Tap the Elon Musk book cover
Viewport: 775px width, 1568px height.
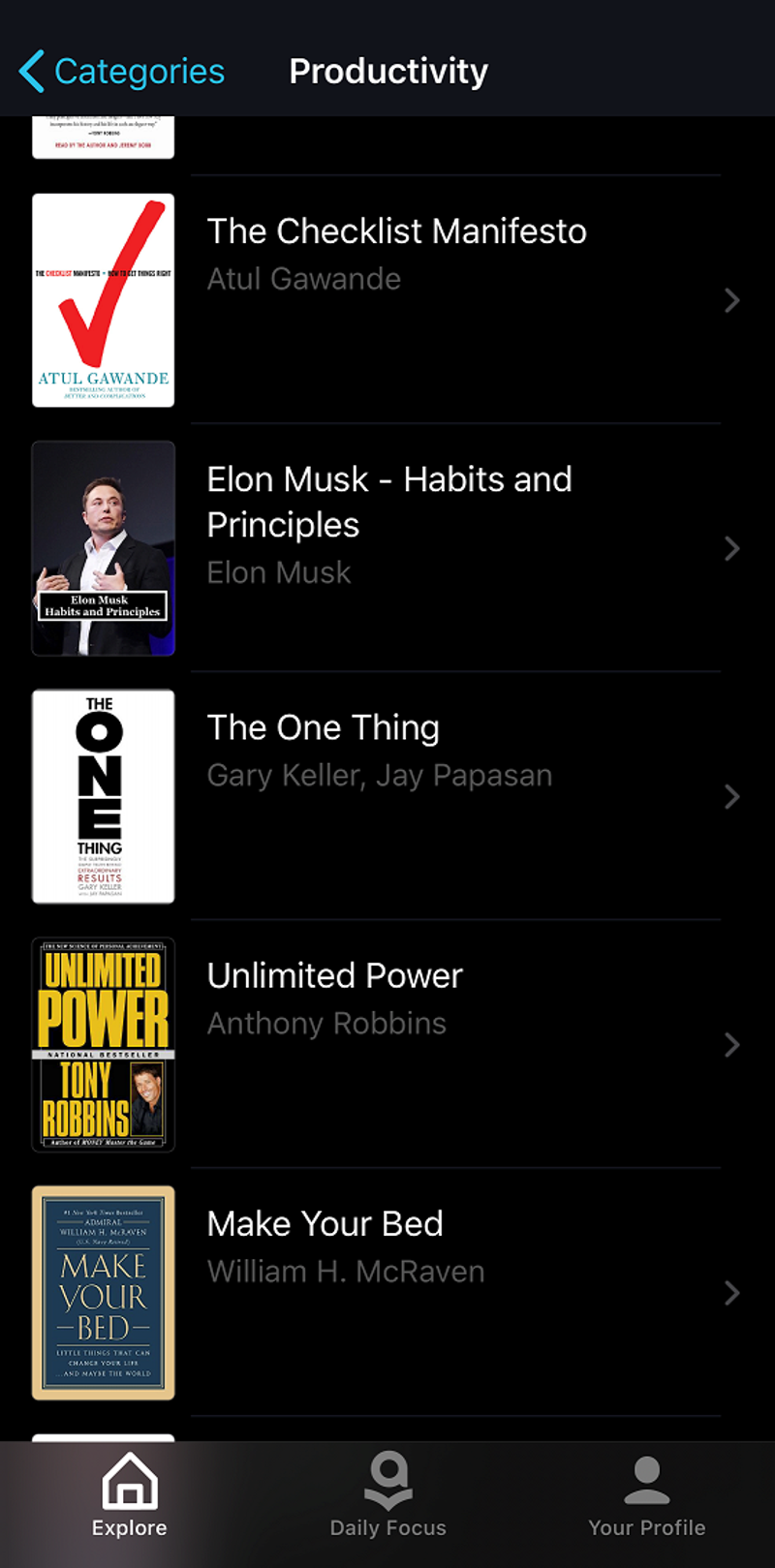pyautogui.click(x=103, y=548)
